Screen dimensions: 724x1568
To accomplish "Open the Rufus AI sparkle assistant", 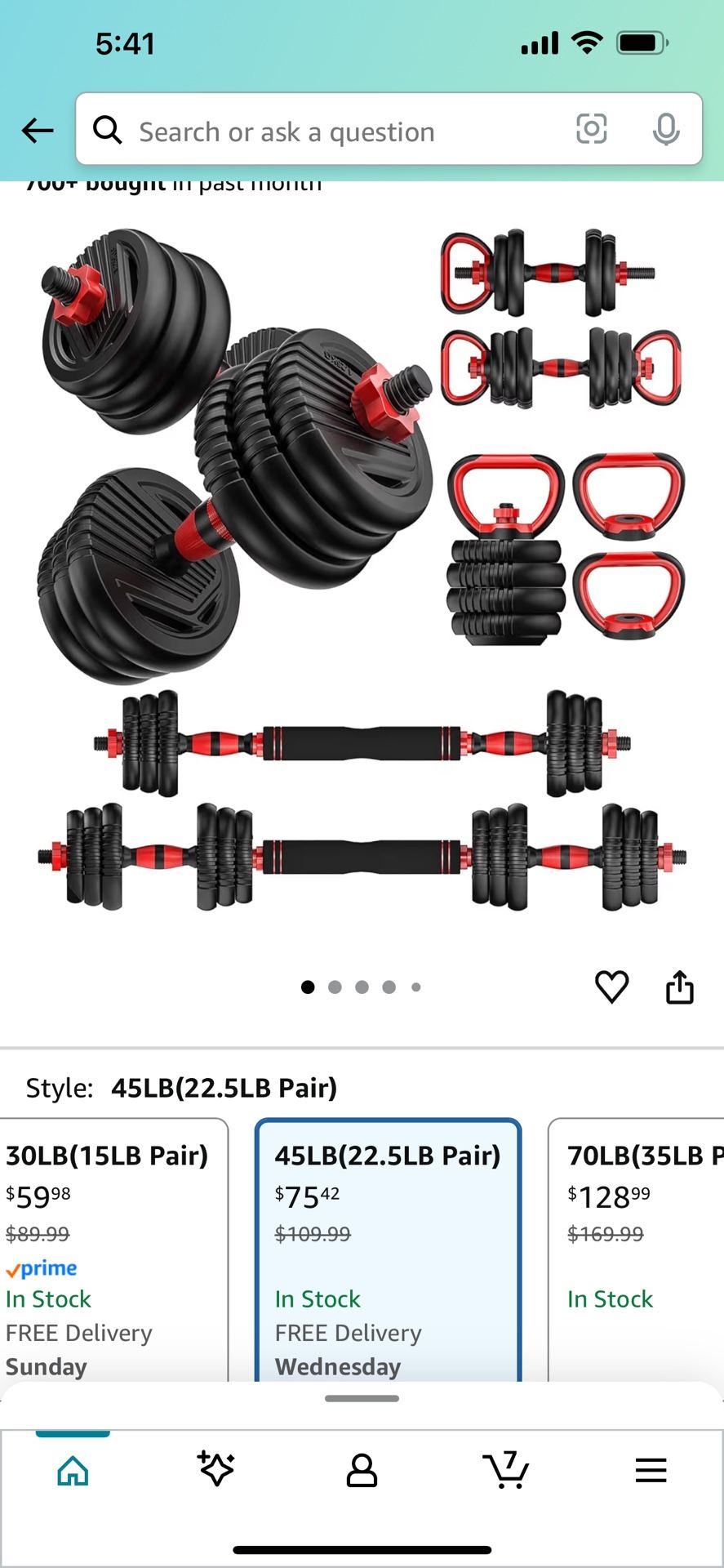I will pos(216,1470).
